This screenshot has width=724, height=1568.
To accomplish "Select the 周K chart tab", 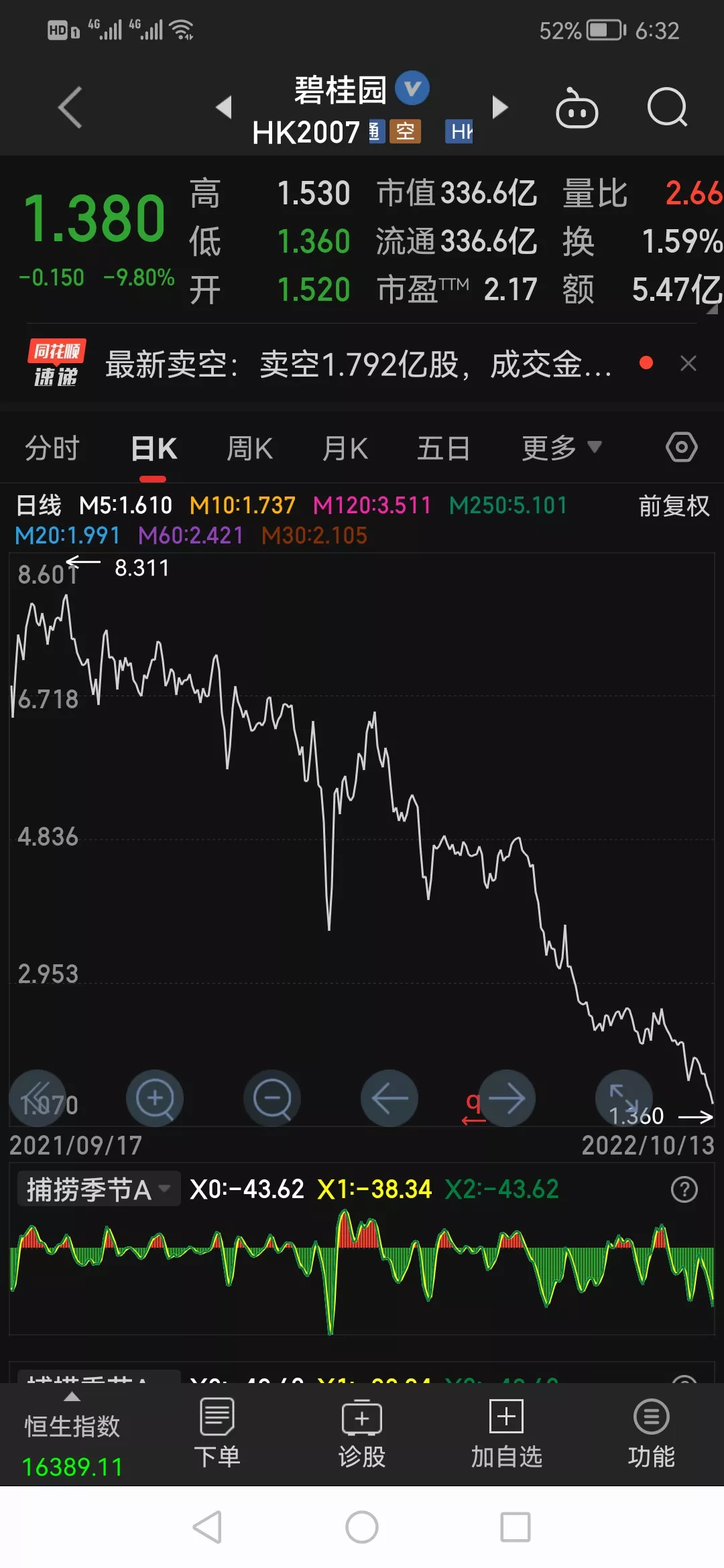I will click(x=249, y=448).
